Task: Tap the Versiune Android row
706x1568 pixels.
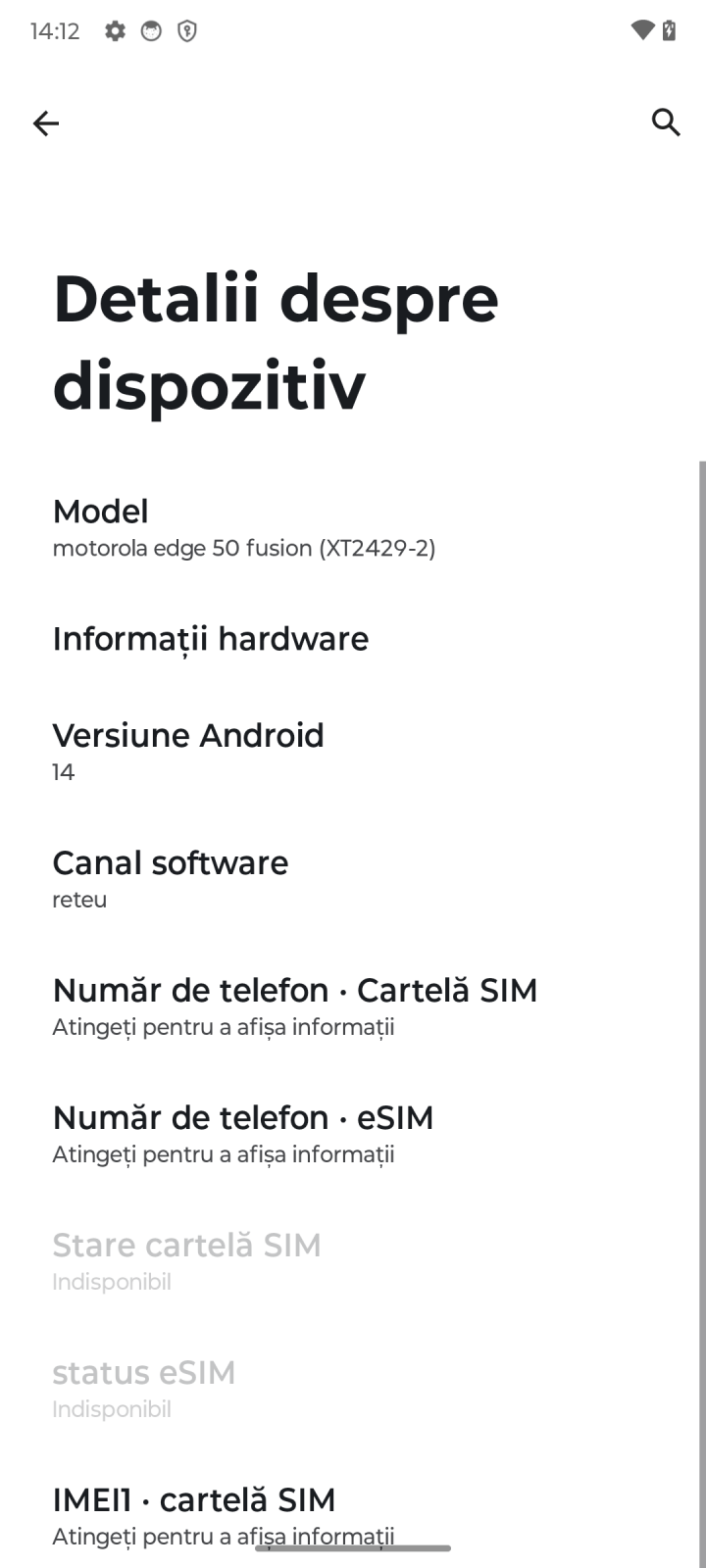Action: click(353, 752)
